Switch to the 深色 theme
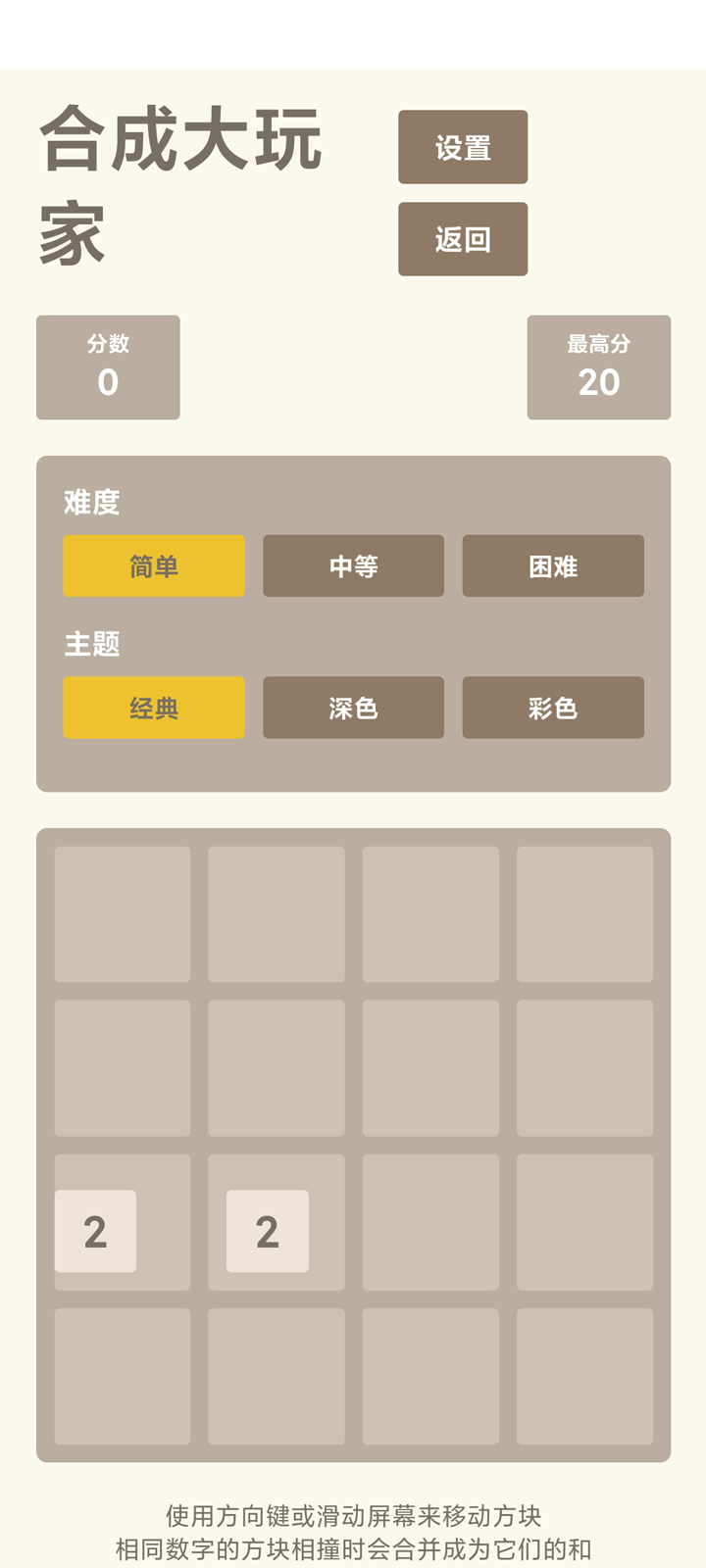The image size is (706, 1568). pos(353,708)
